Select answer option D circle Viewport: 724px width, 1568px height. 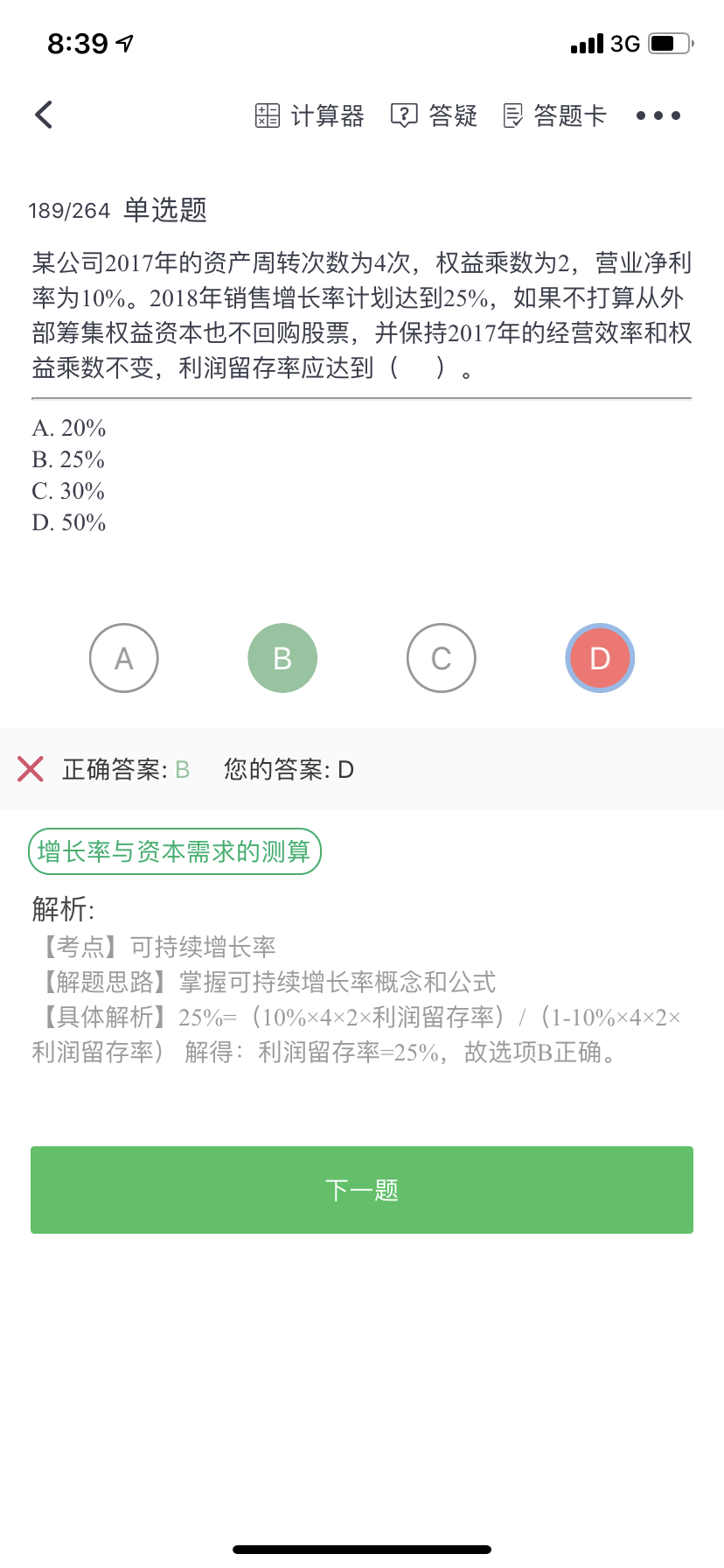coord(600,658)
